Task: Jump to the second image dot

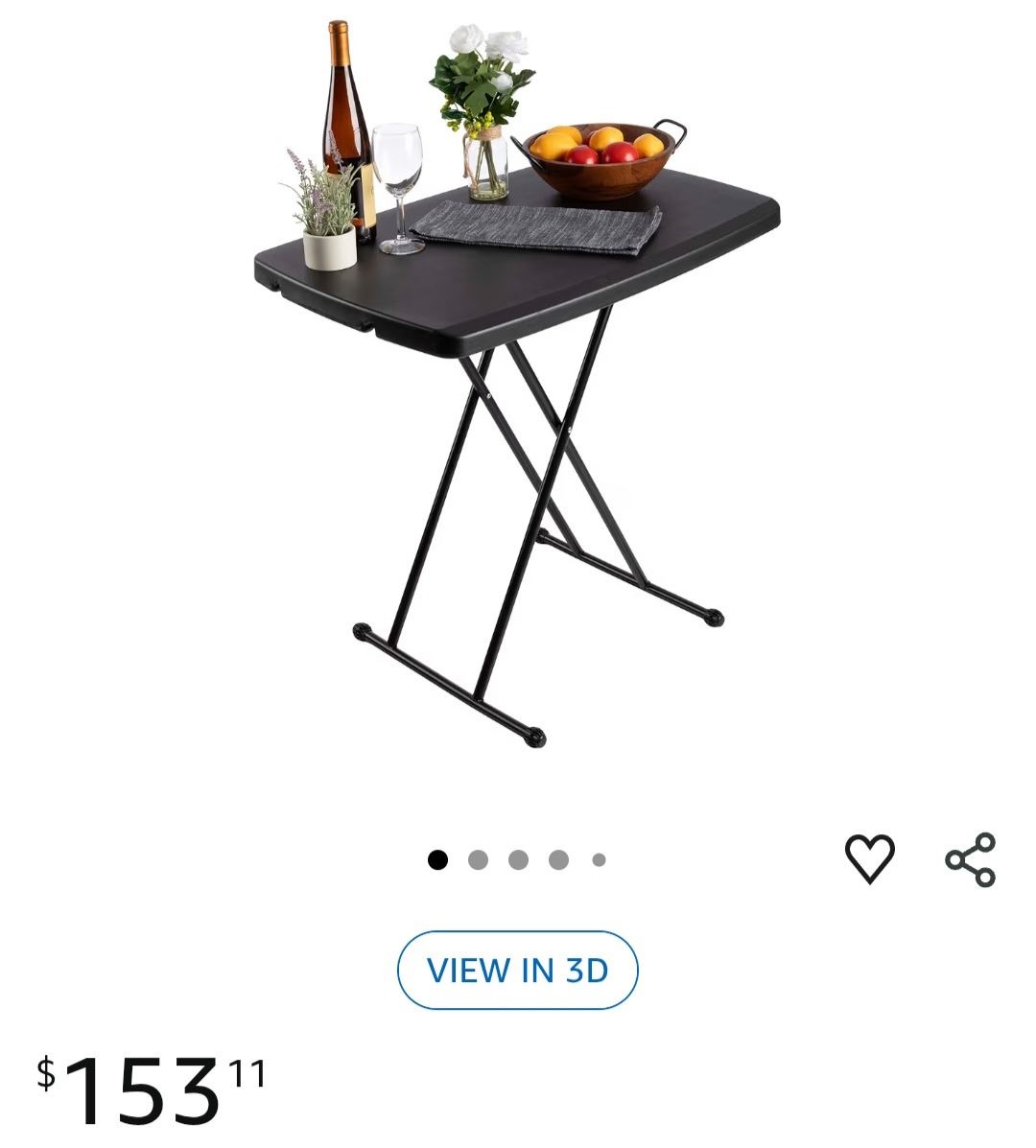Action: tap(478, 860)
